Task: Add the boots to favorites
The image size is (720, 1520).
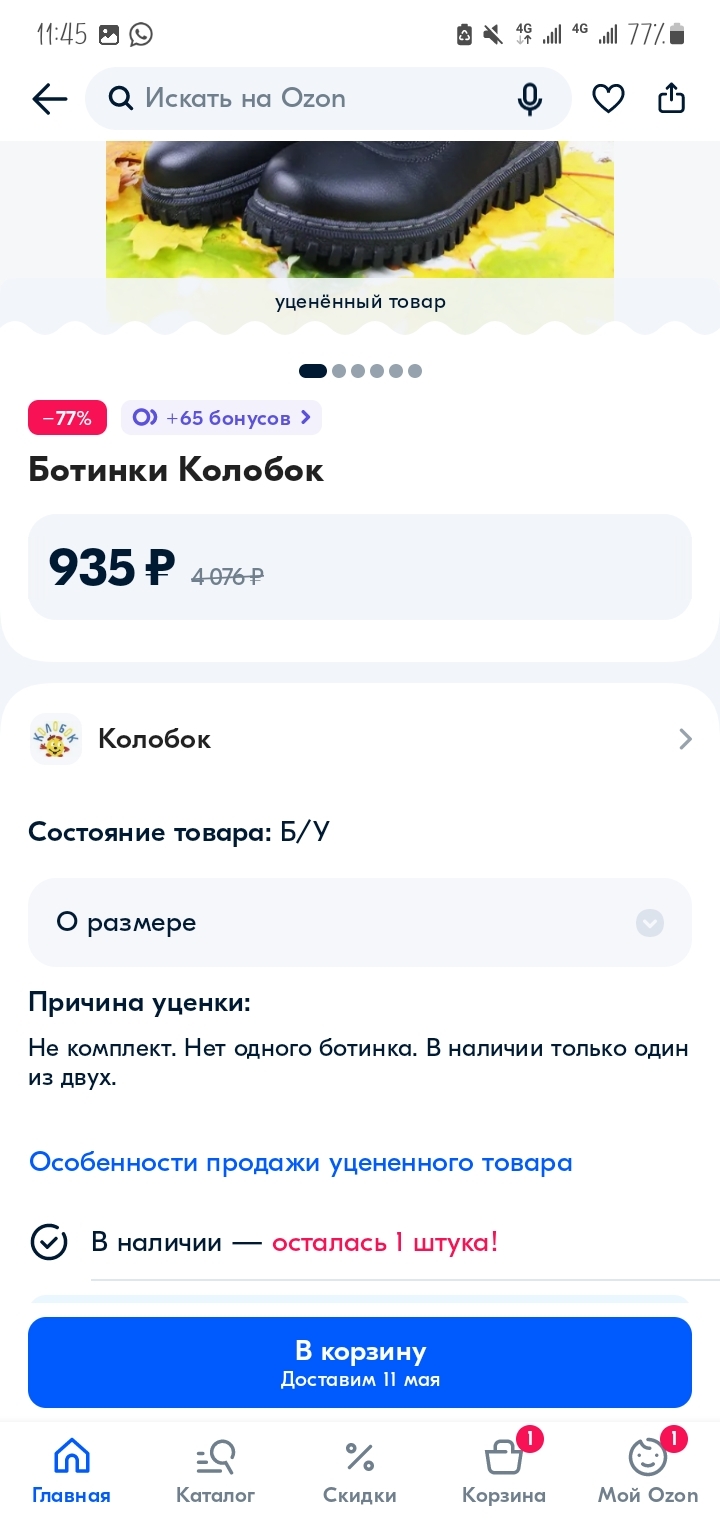Action: tap(608, 98)
